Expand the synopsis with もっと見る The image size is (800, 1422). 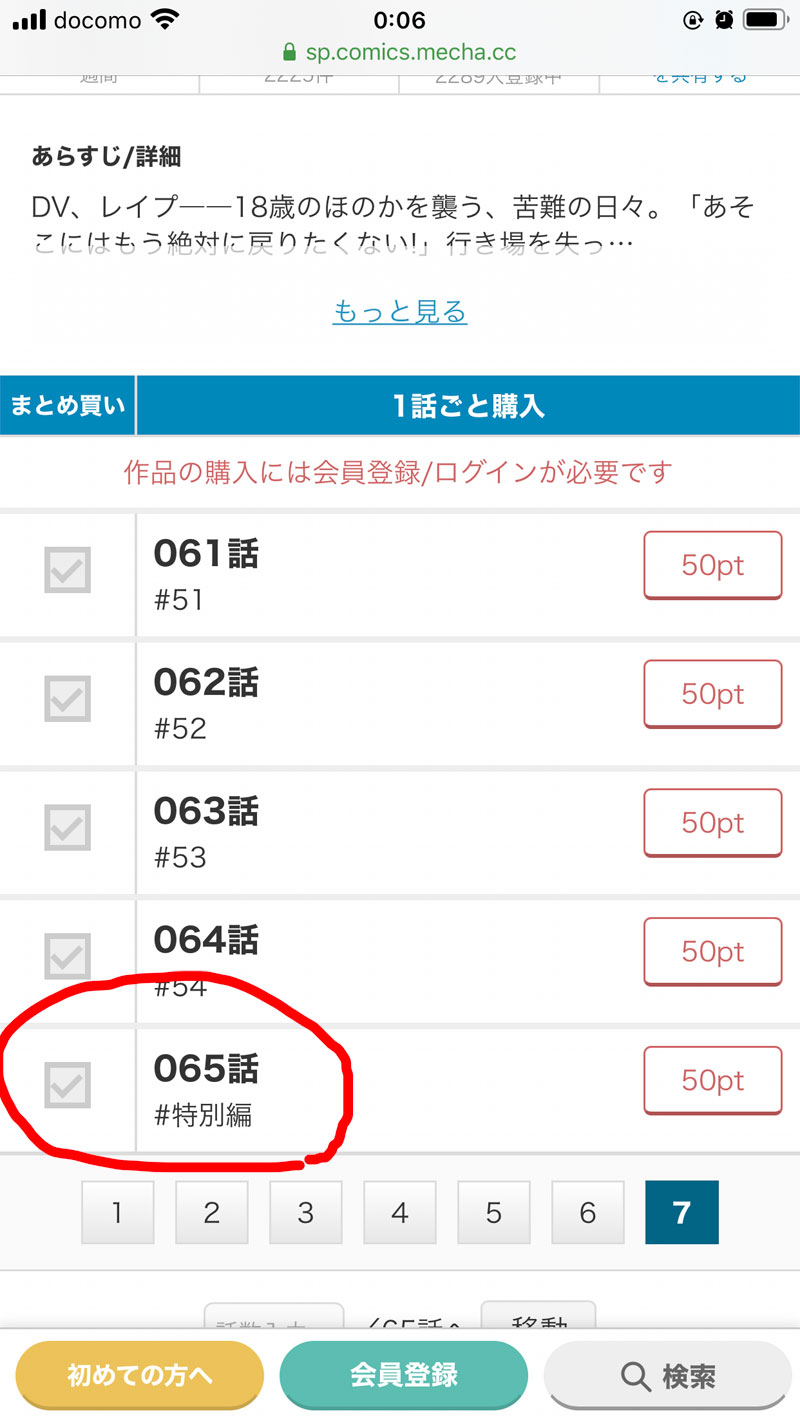click(x=400, y=312)
